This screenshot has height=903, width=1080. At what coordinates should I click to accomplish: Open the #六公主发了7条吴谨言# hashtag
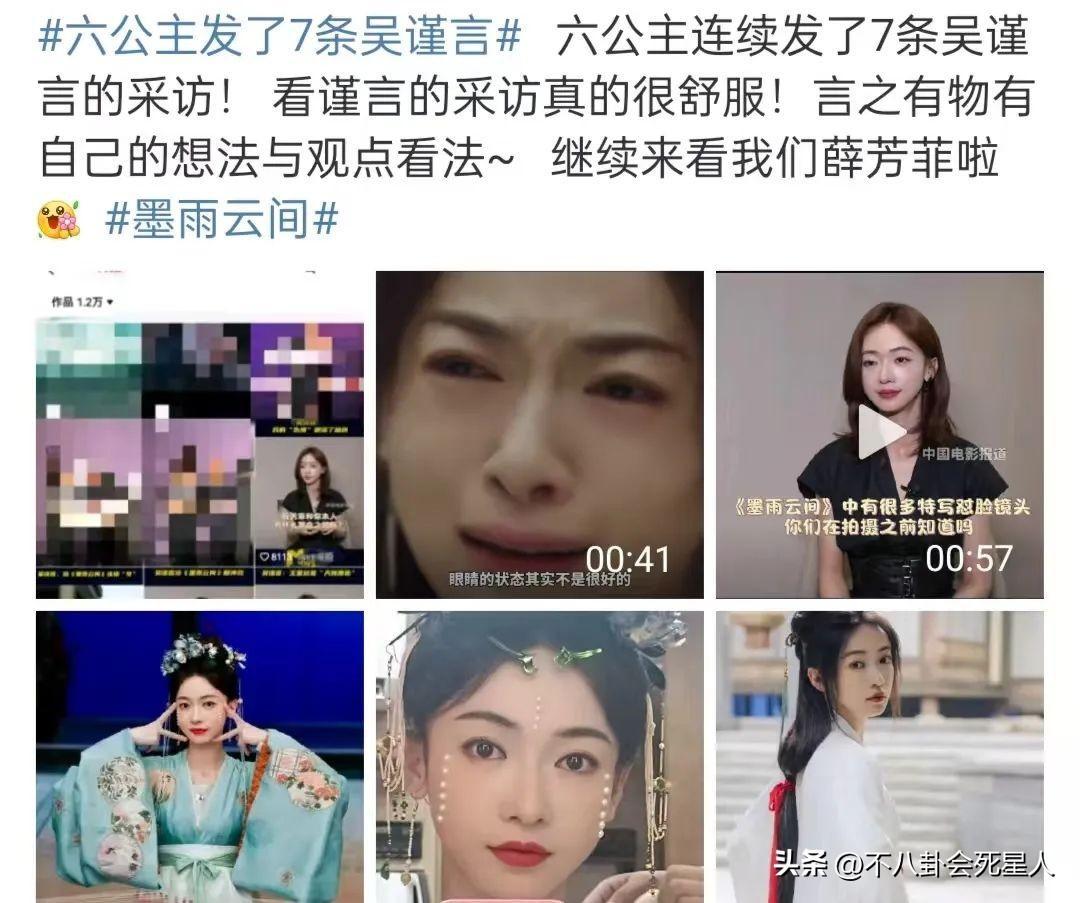280,38
